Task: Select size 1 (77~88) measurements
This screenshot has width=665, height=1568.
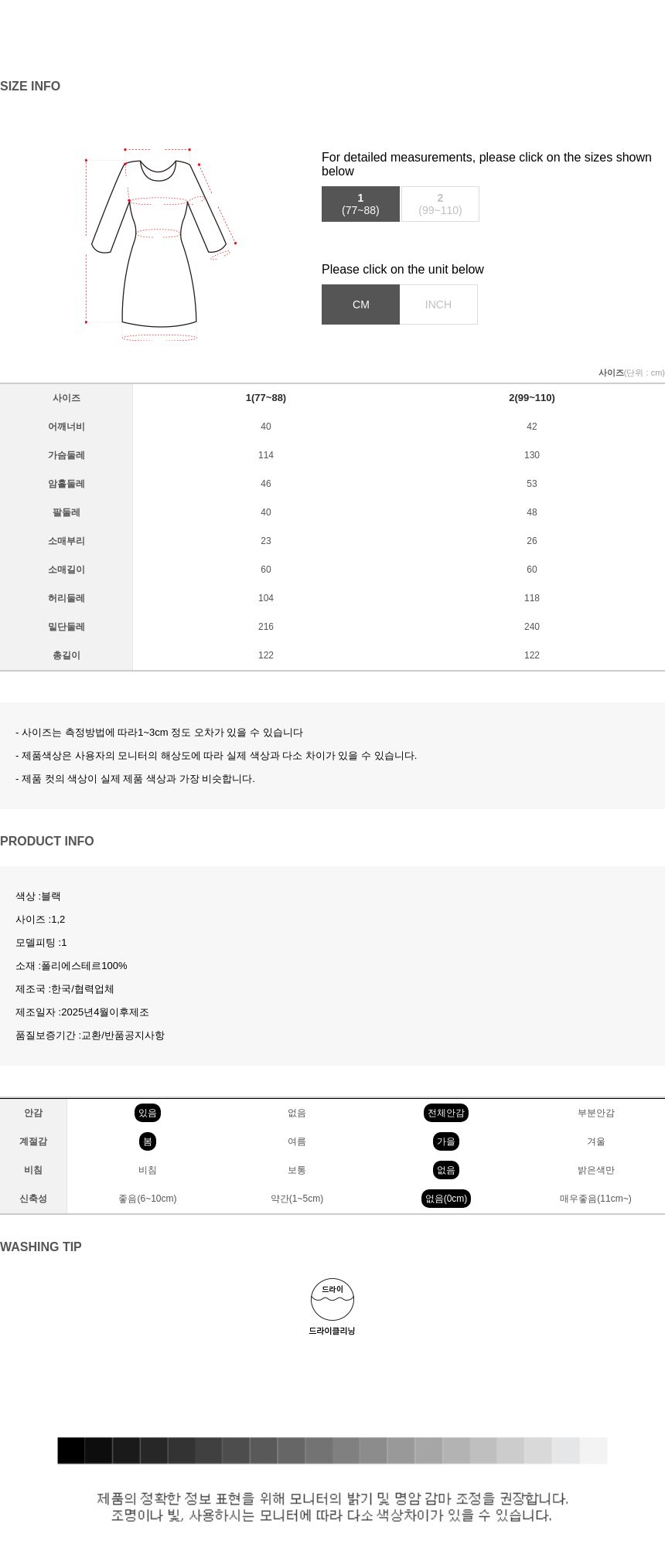Action: click(x=360, y=204)
